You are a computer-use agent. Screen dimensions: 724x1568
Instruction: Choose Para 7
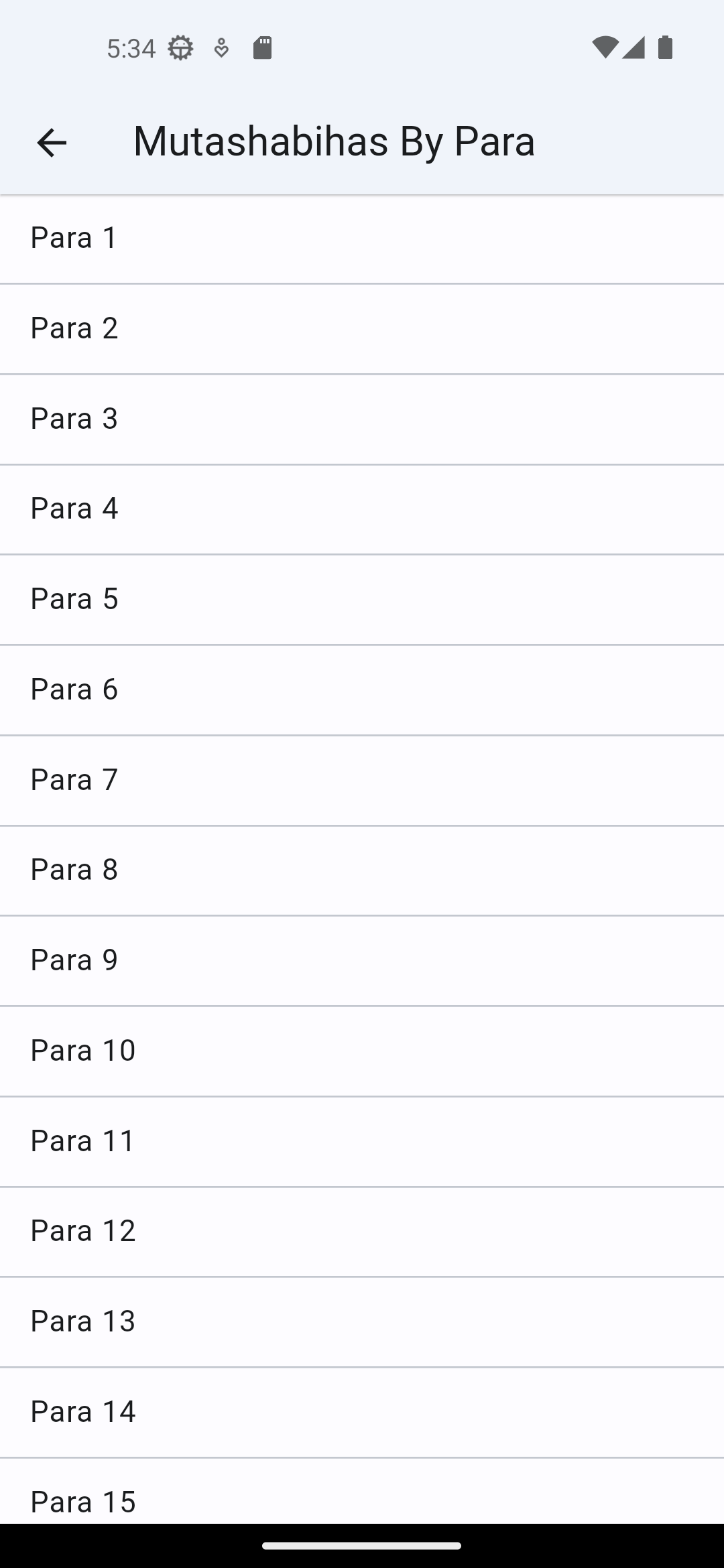(362, 780)
